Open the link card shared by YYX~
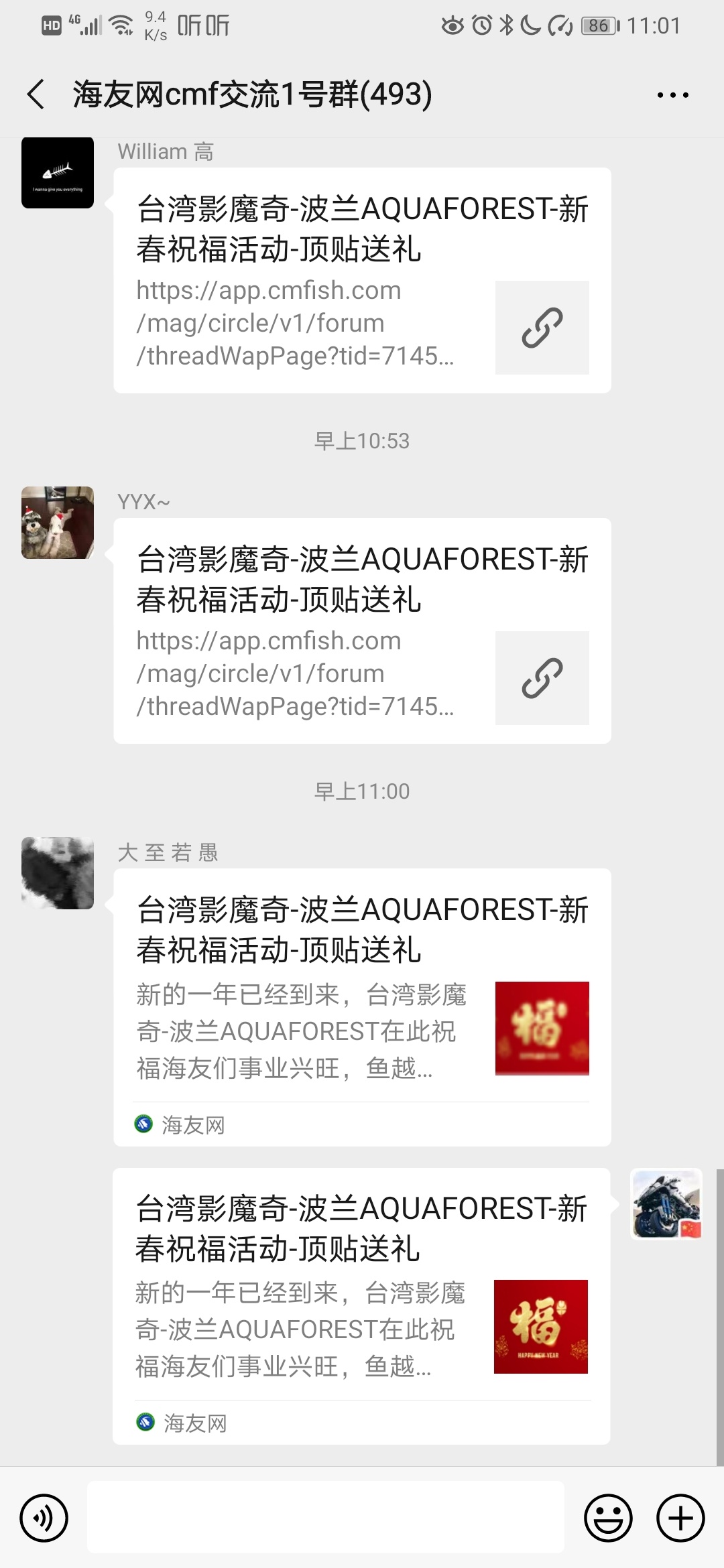 (362, 631)
